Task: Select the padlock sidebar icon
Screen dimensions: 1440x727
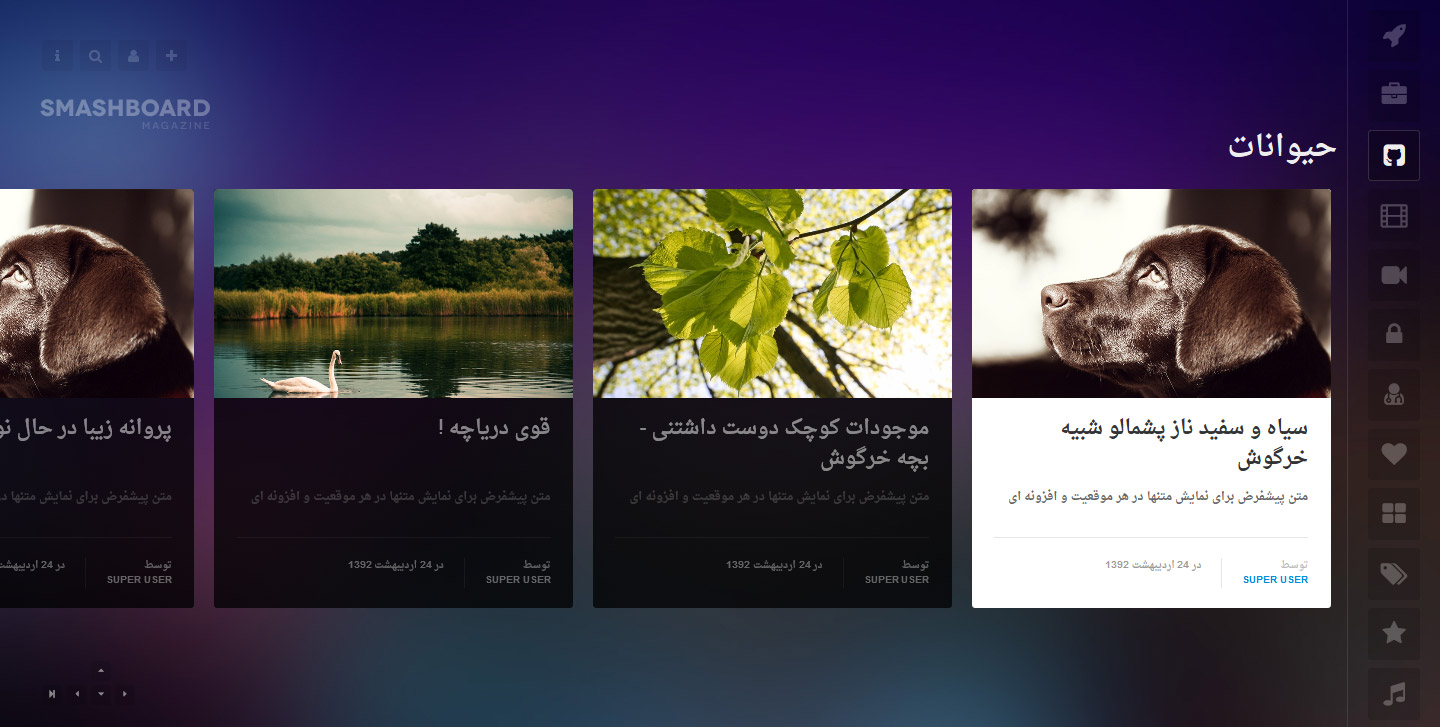Action: coord(1393,335)
